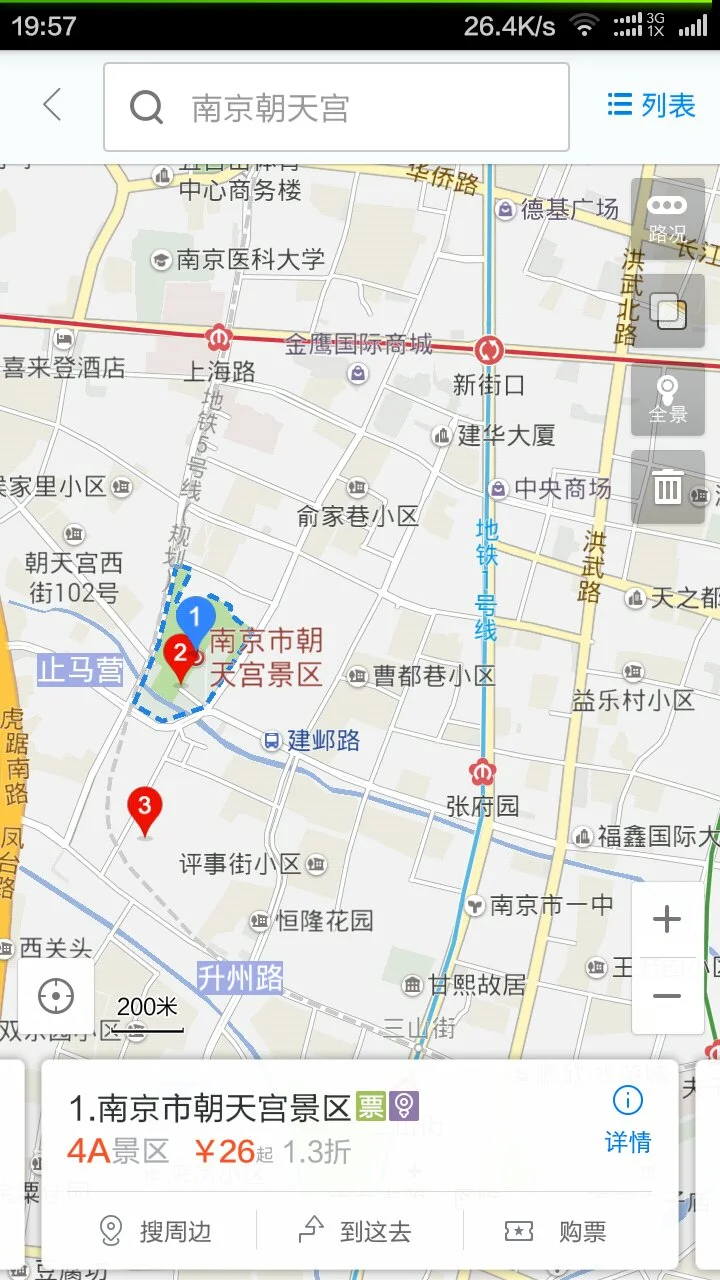Open the 列表 list view
The height and width of the screenshot is (1280, 720).
648,107
